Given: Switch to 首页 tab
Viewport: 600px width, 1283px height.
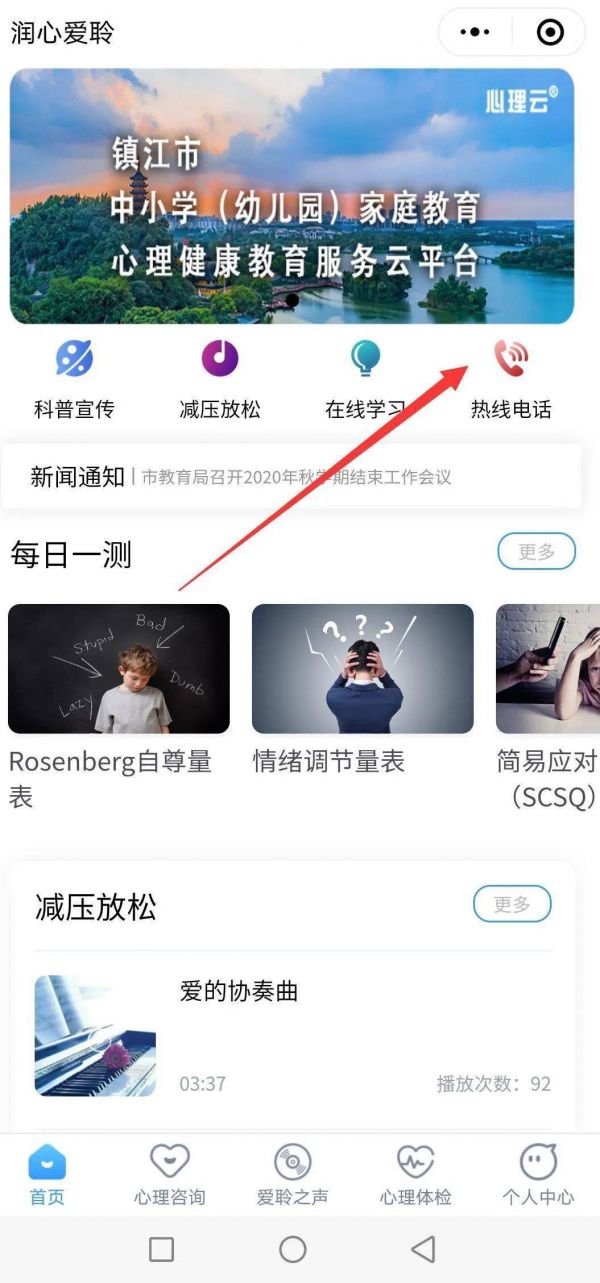Looking at the screenshot, I should tap(47, 1174).
